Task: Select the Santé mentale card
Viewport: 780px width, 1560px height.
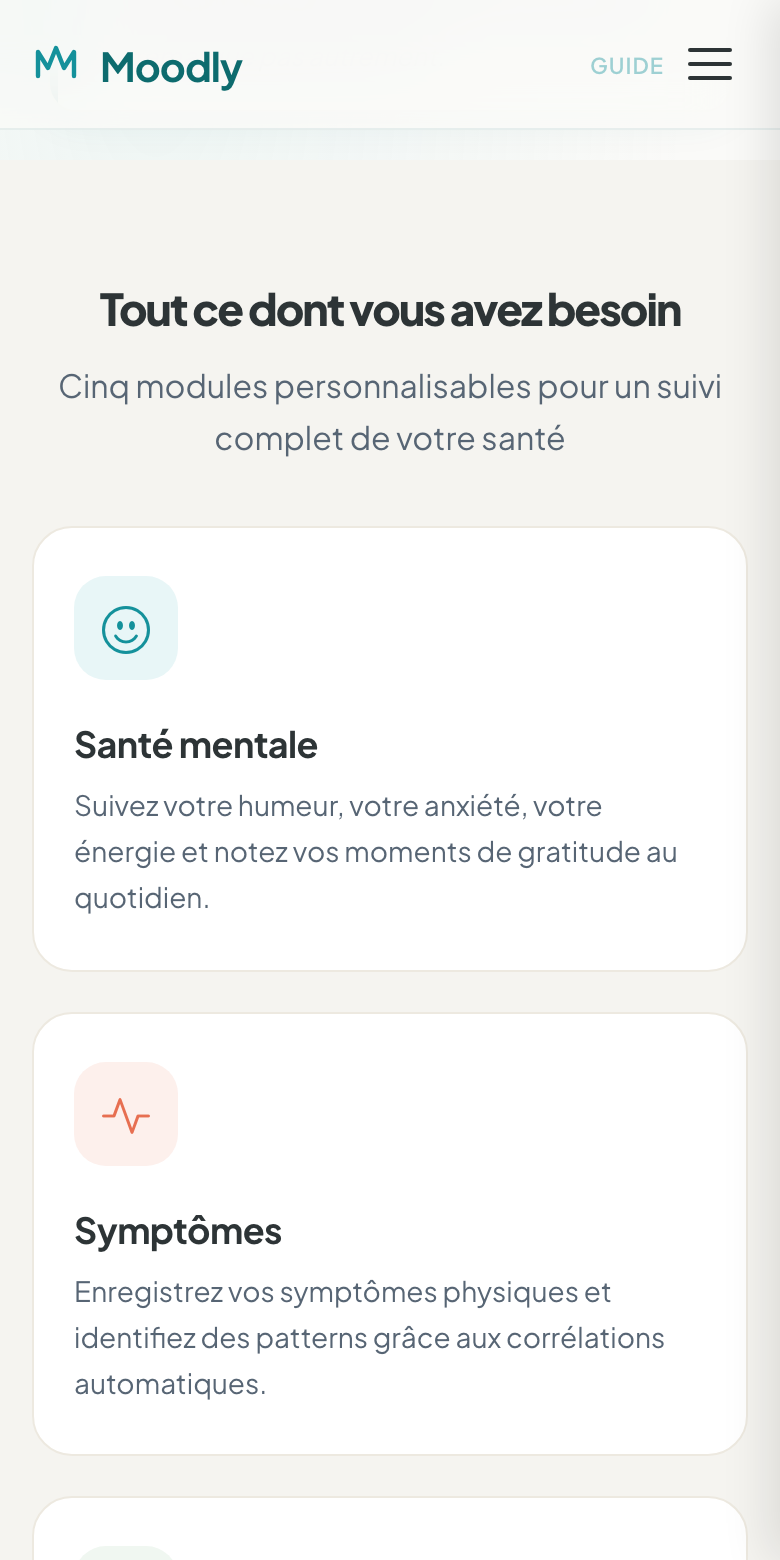Action: (390, 748)
